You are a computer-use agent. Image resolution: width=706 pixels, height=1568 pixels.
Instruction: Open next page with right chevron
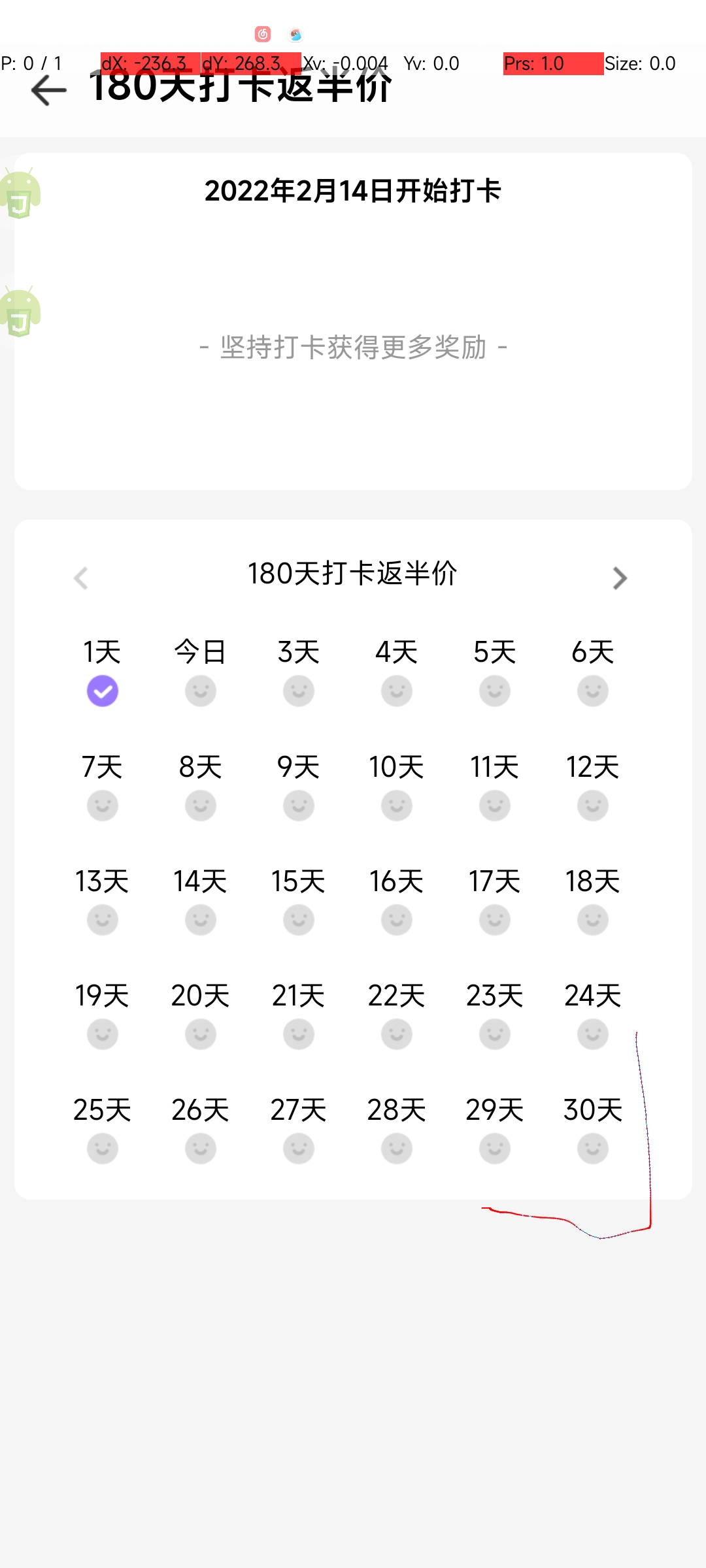pyautogui.click(x=620, y=578)
